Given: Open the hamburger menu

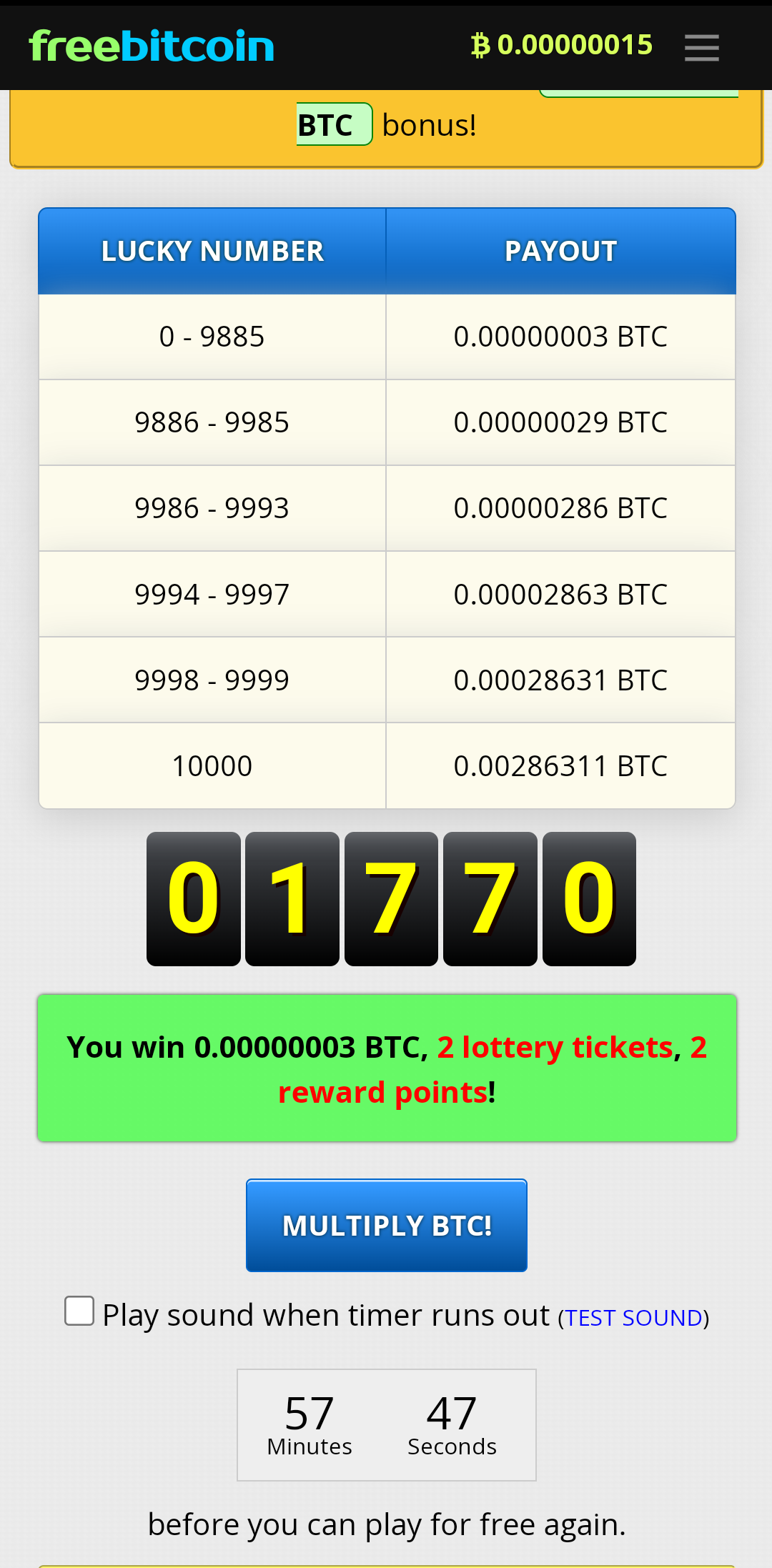Looking at the screenshot, I should click(x=701, y=47).
